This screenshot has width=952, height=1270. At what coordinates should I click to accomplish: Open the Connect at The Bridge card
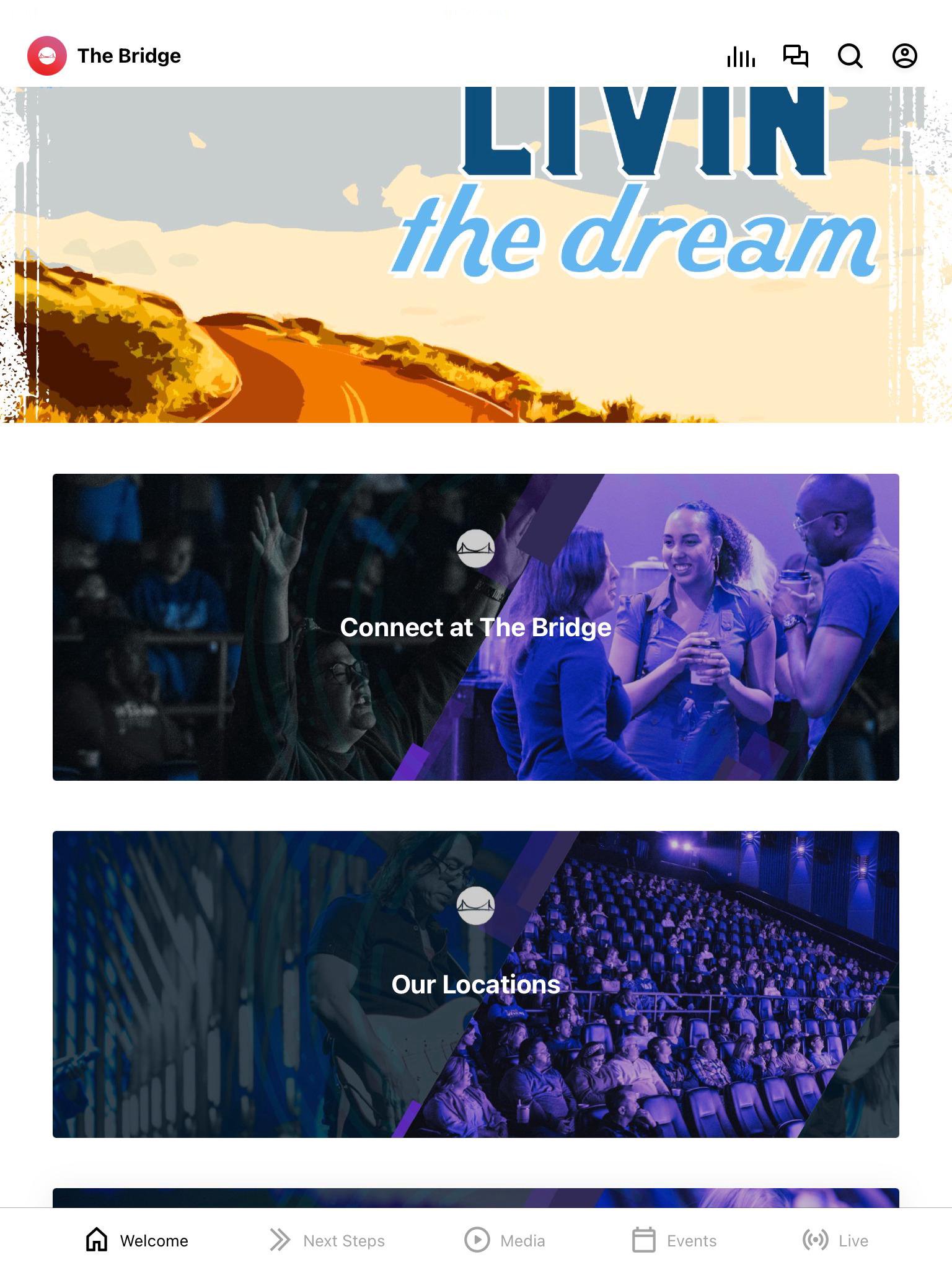click(476, 627)
